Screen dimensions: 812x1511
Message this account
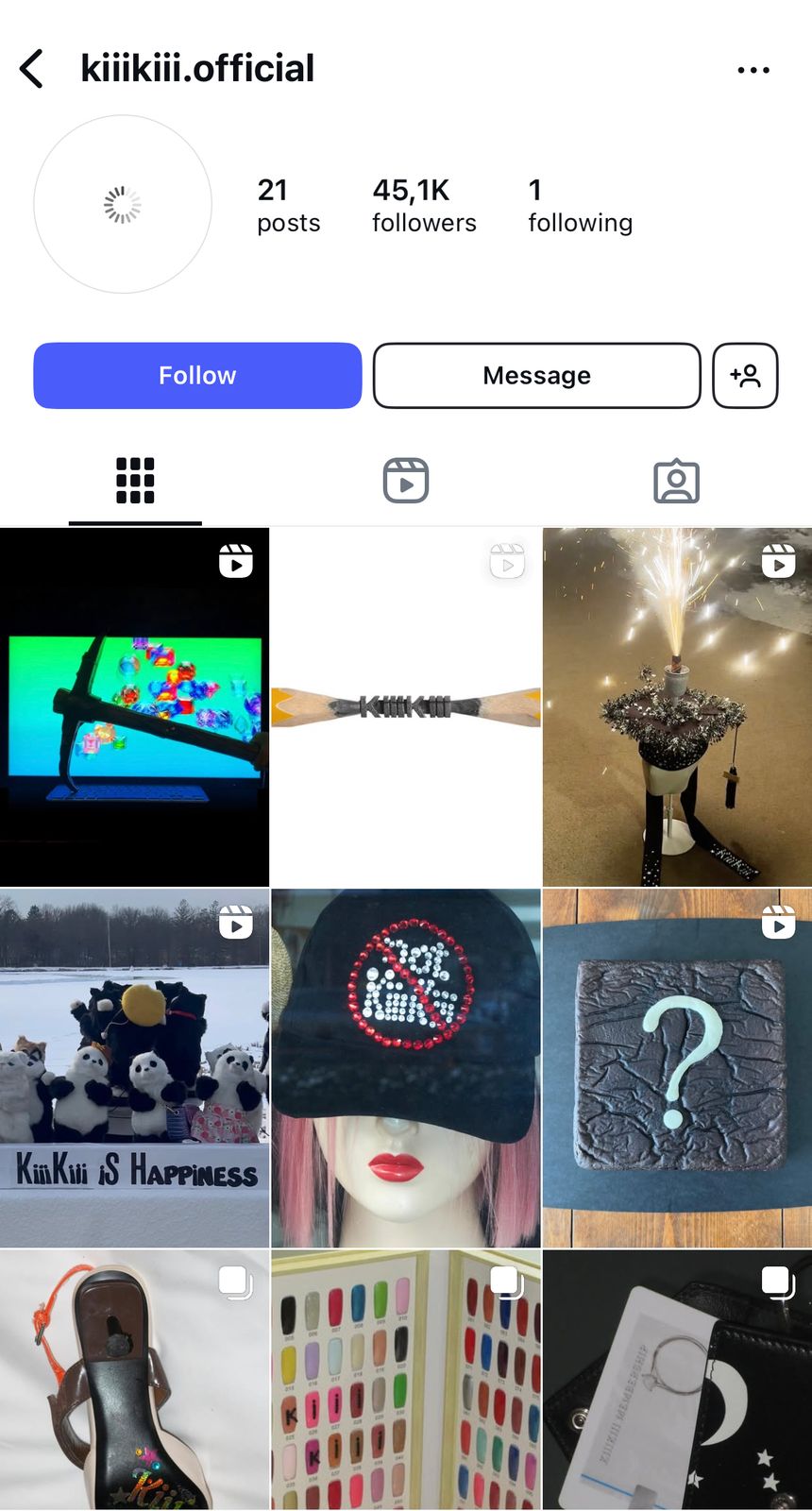536,376
